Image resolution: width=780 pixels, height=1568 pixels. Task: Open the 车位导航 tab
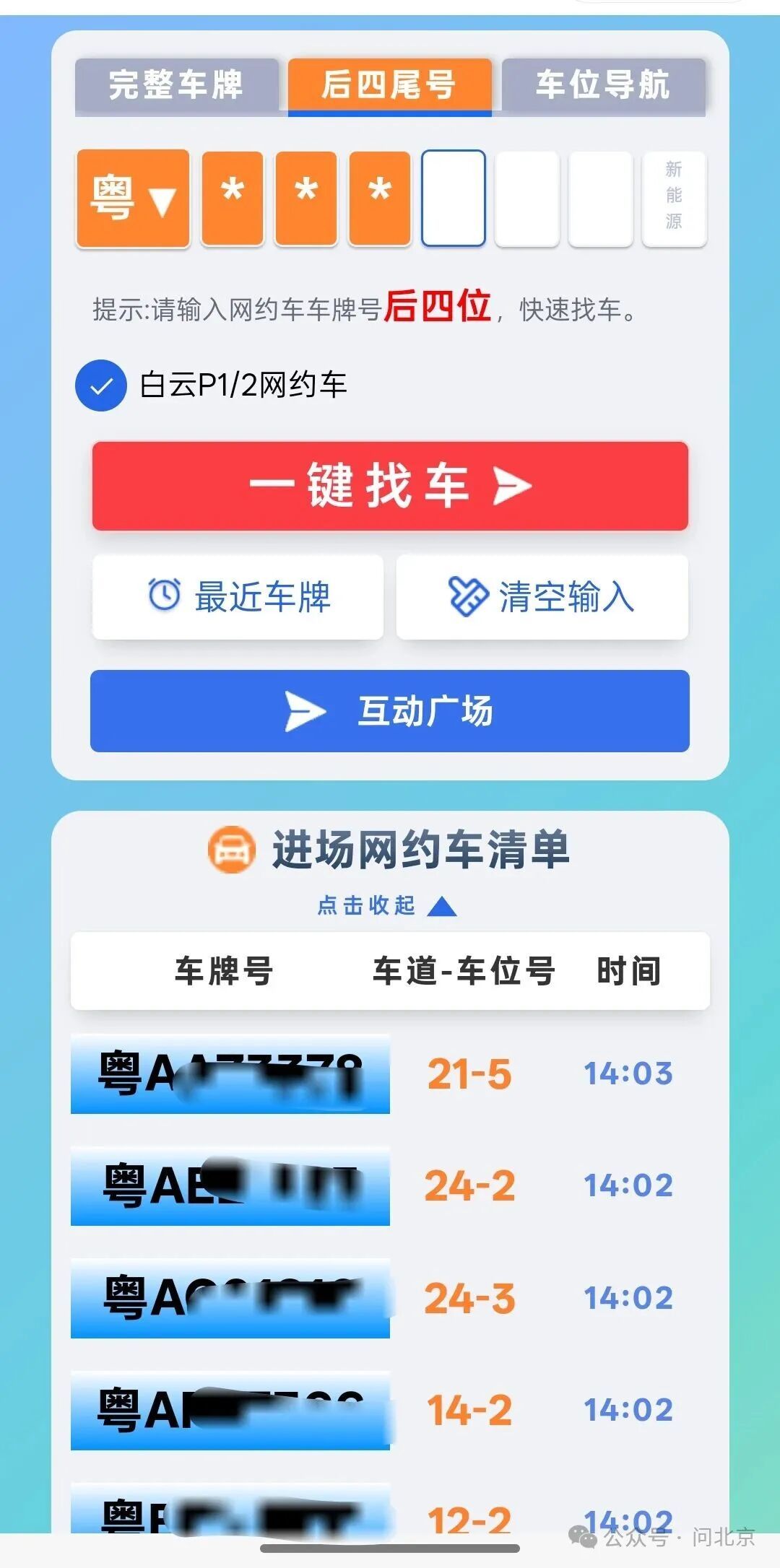[x=603, y=85]
